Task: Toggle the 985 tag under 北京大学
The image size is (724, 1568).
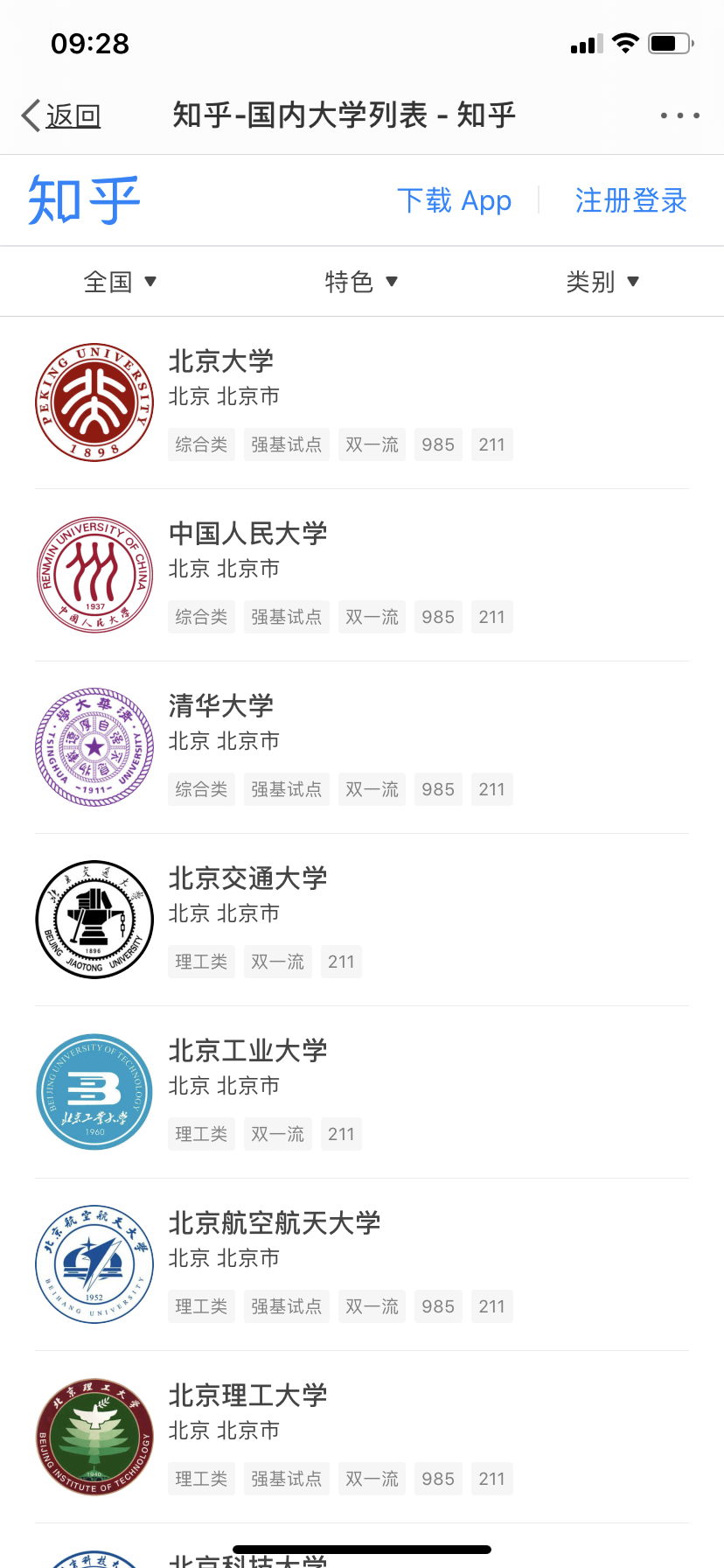Action: tap(438, 444)
